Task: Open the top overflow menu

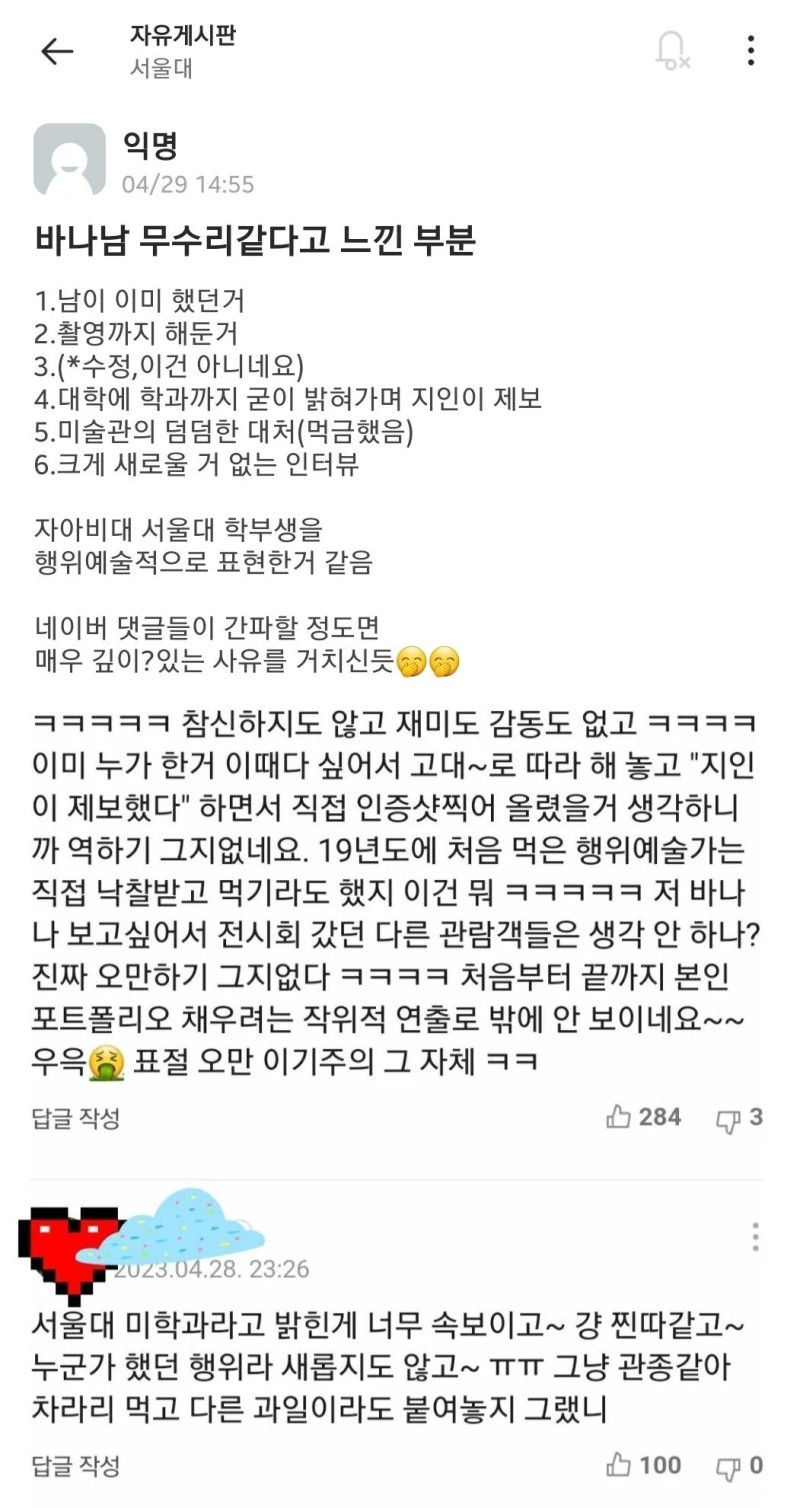Action: coord(750,50)
